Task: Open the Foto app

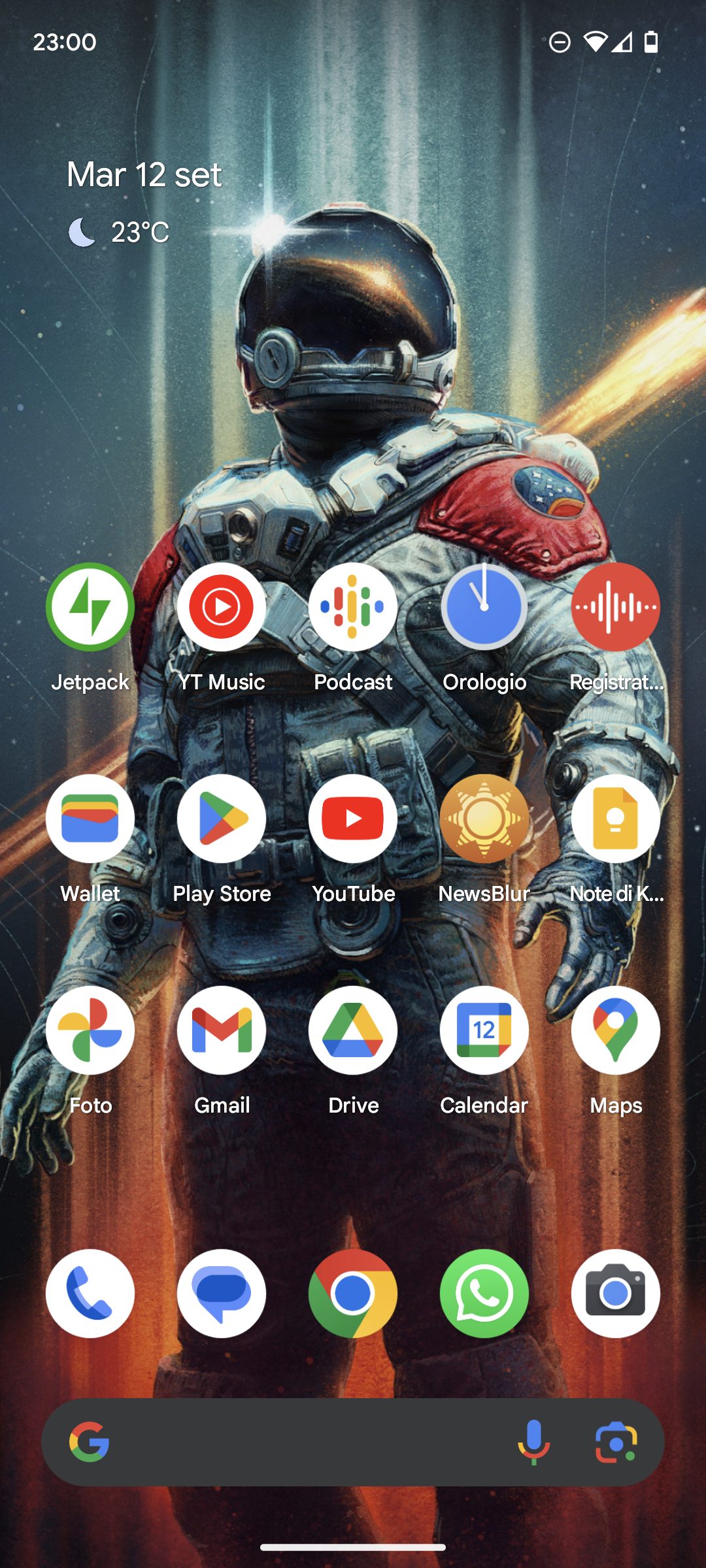Action: 90,1030
